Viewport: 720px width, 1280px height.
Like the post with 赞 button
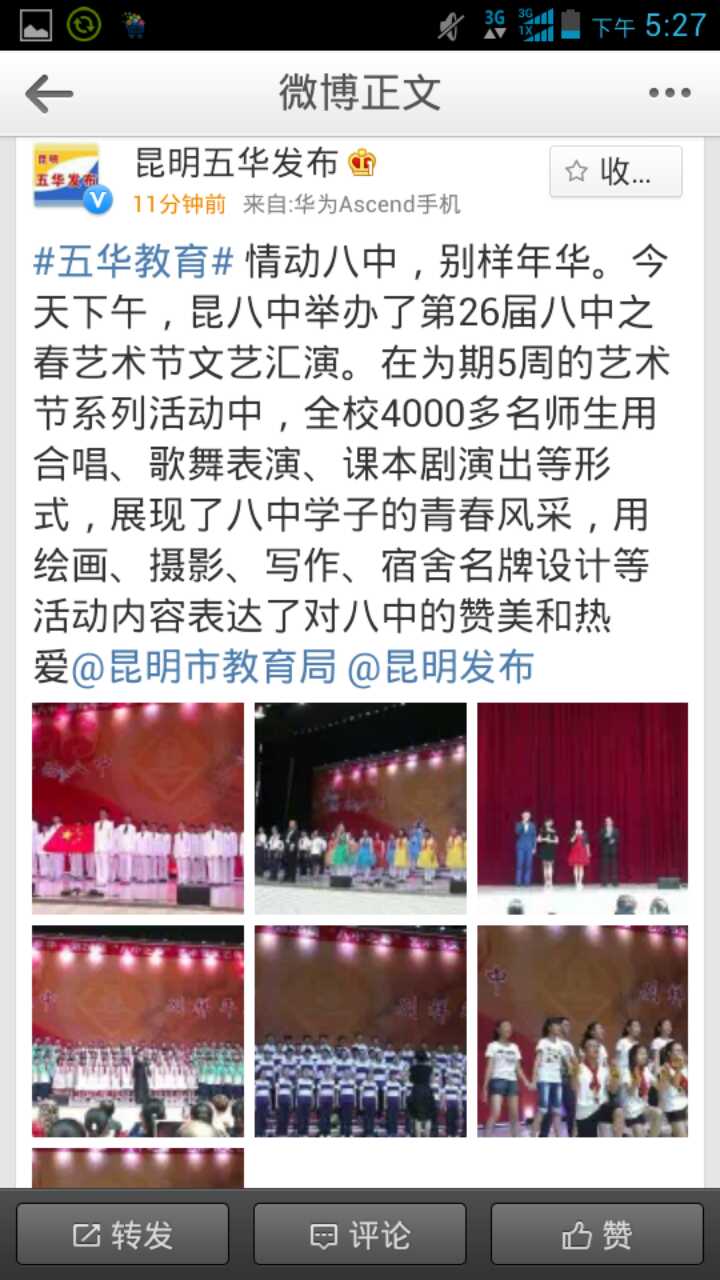point(597,1236)
